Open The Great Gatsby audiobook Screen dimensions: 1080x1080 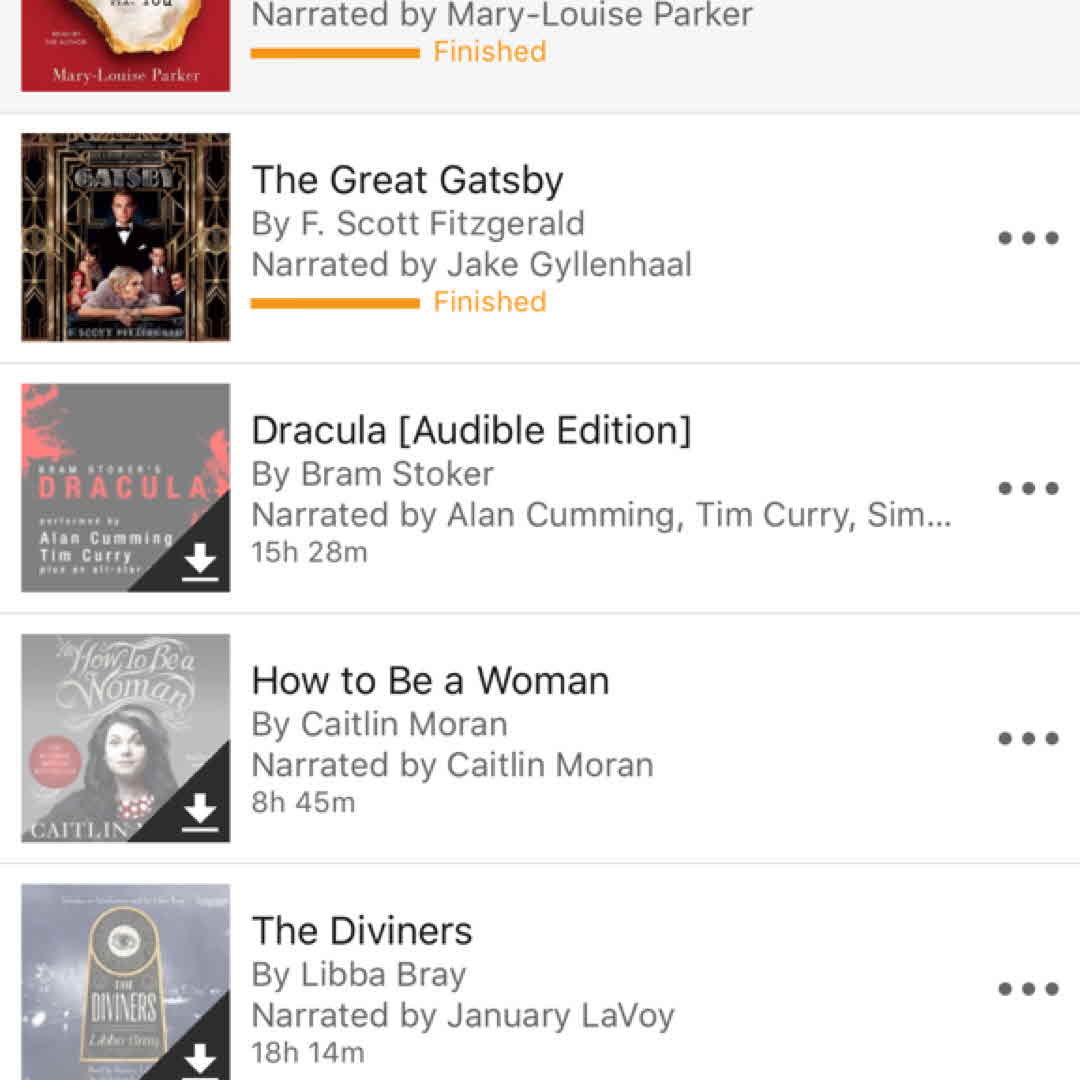coord(407,181)
